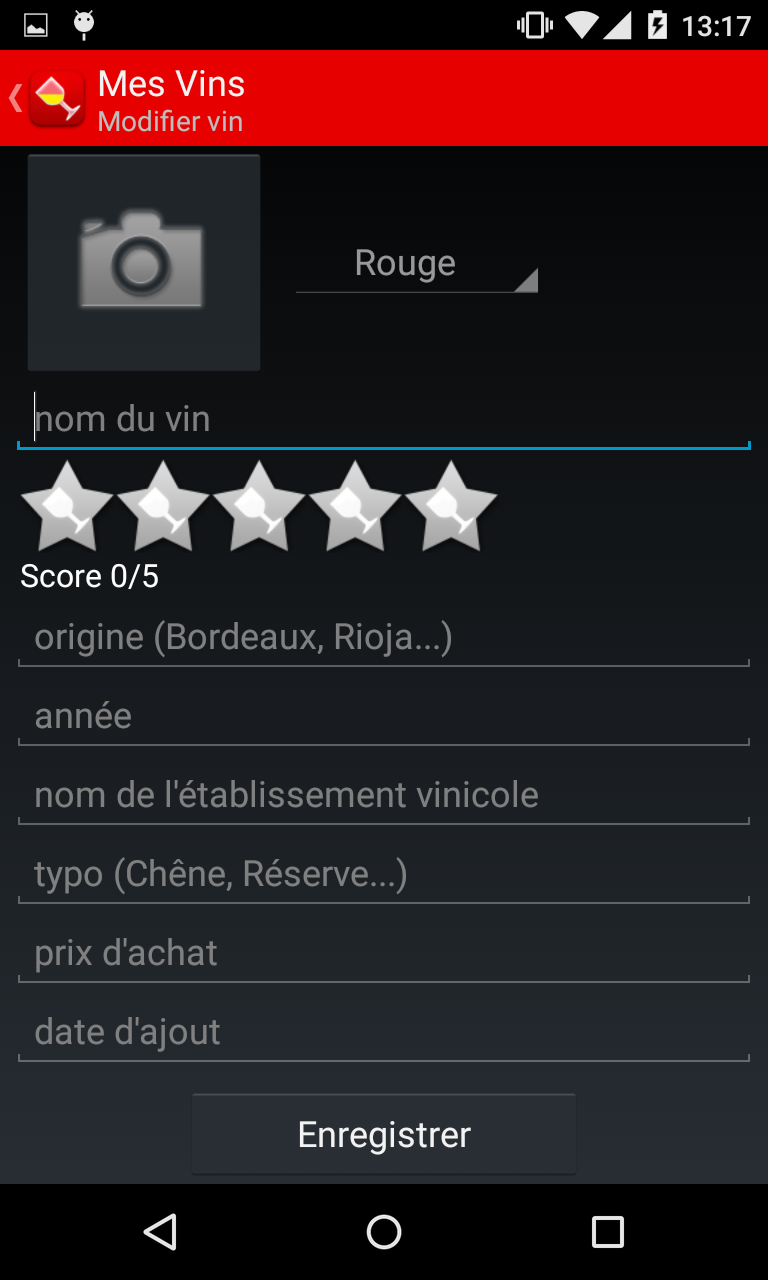Viewport: 768px width, 1280px height.
Task: Set score to three stars
Action: point(259,506)
